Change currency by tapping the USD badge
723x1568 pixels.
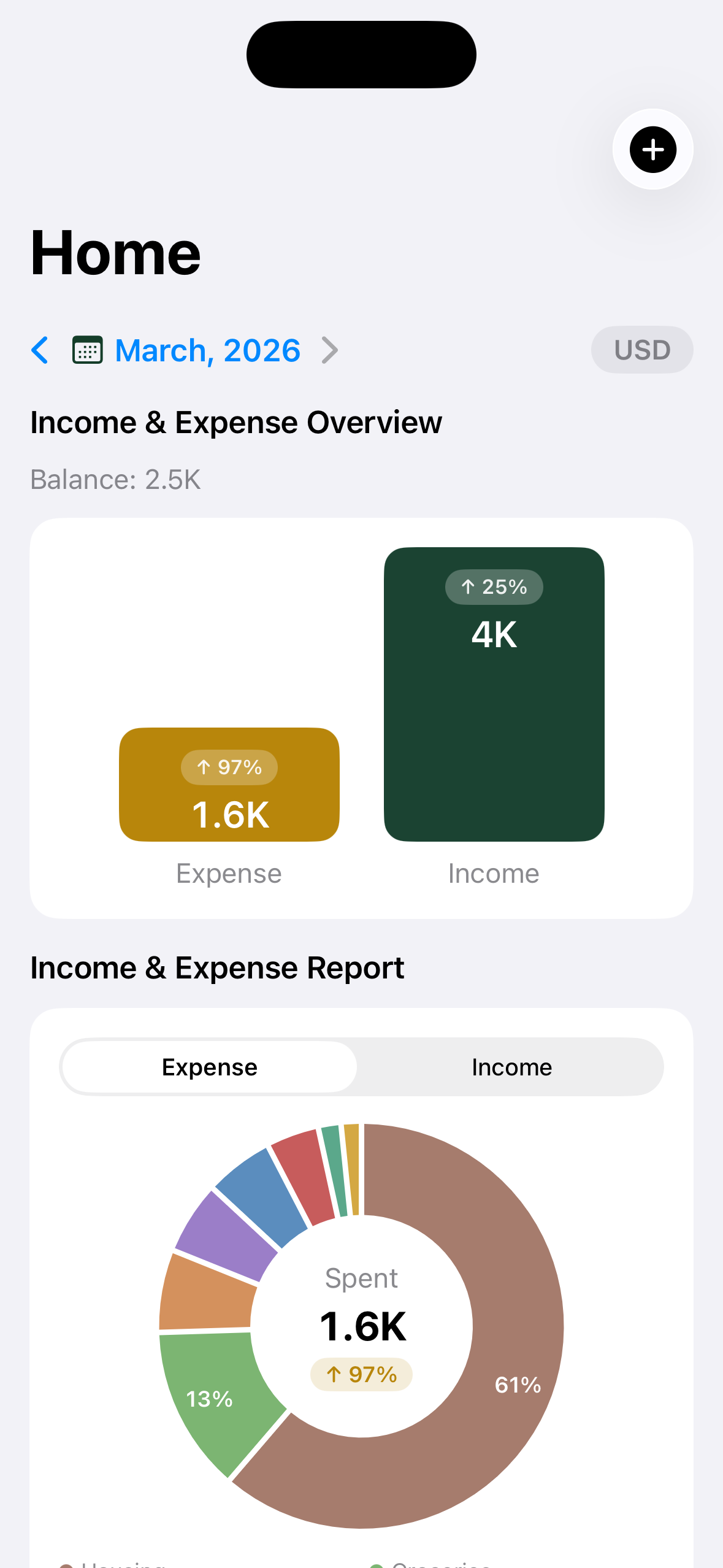coord(641,350)
